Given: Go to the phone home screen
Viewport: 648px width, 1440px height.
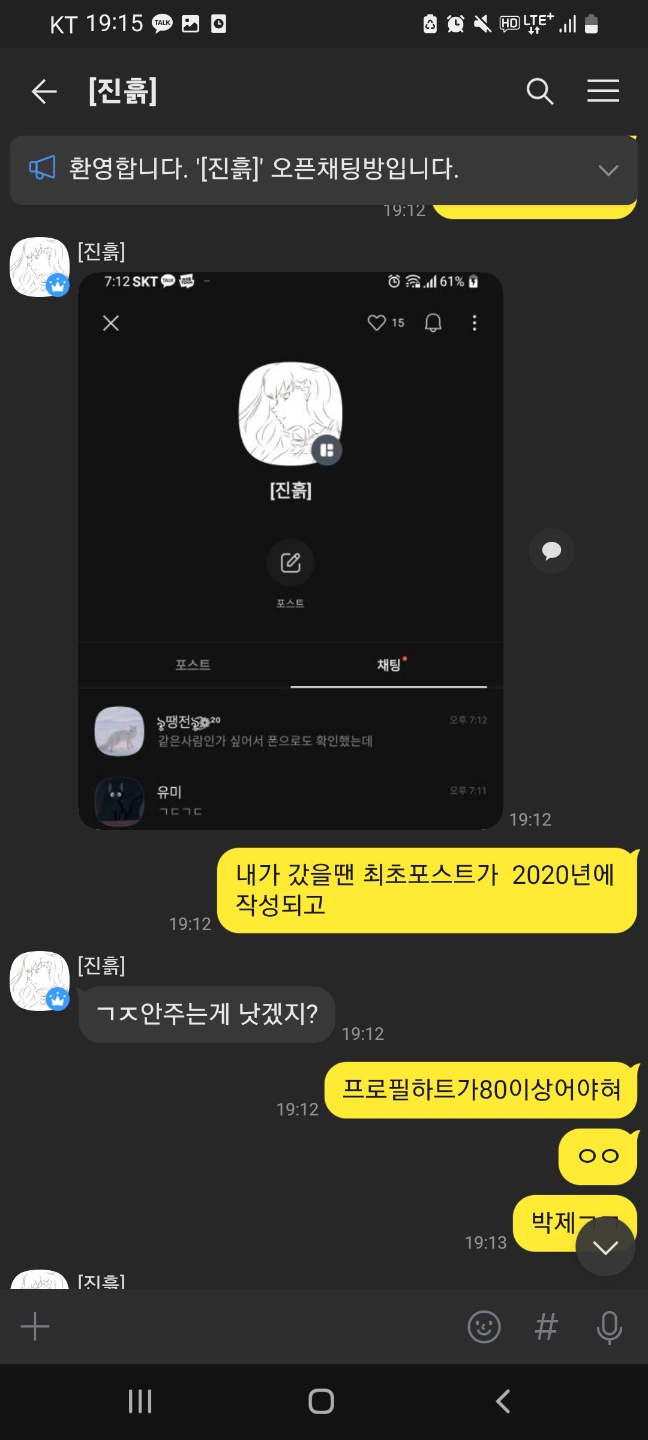Looking at the screenshot, I should click(321, 1401).
